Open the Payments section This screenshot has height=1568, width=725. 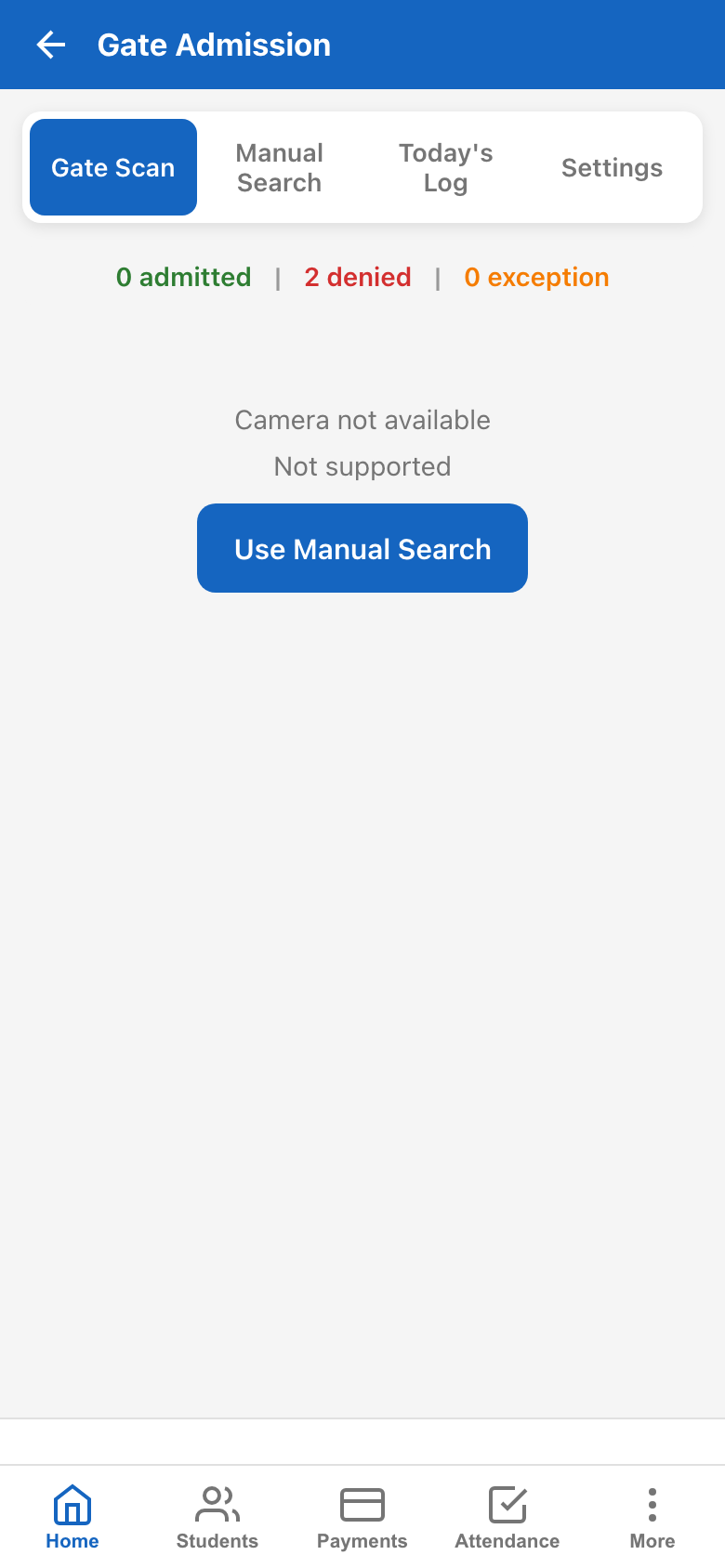click(x=362, y=1518)
